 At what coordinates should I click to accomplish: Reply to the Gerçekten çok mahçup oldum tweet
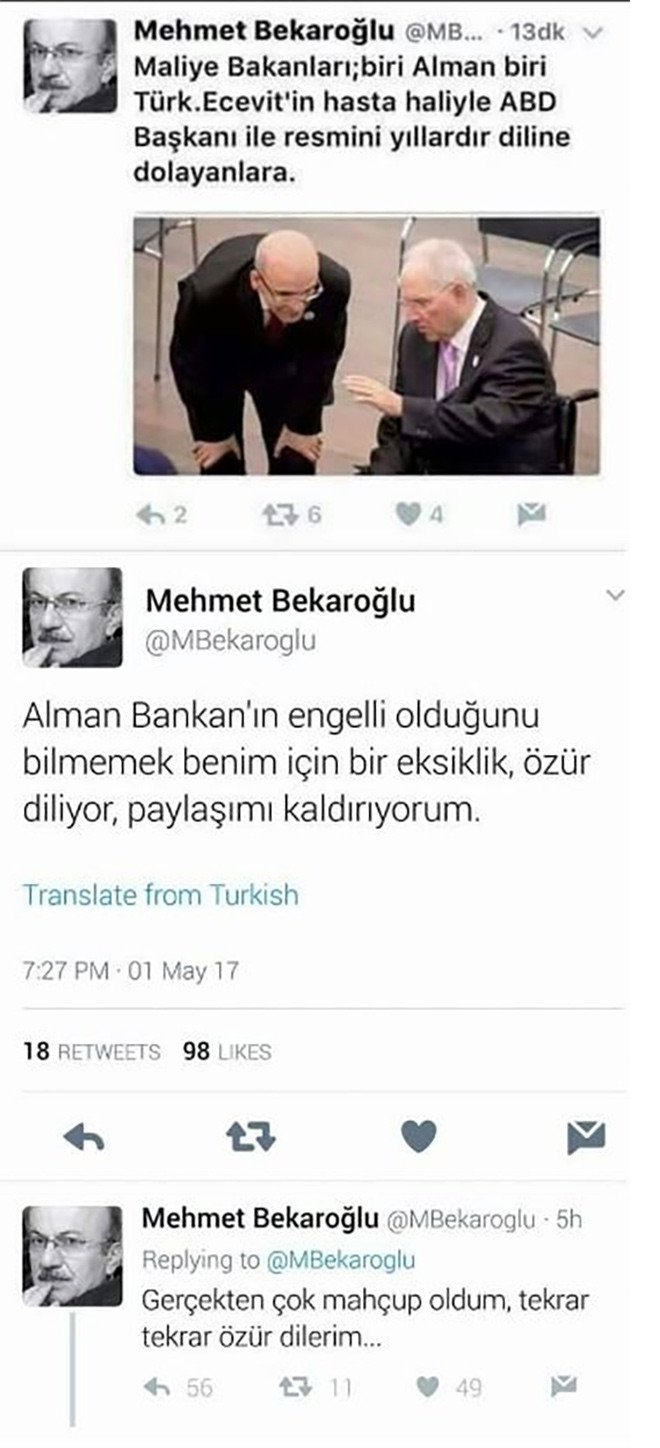157,1387
